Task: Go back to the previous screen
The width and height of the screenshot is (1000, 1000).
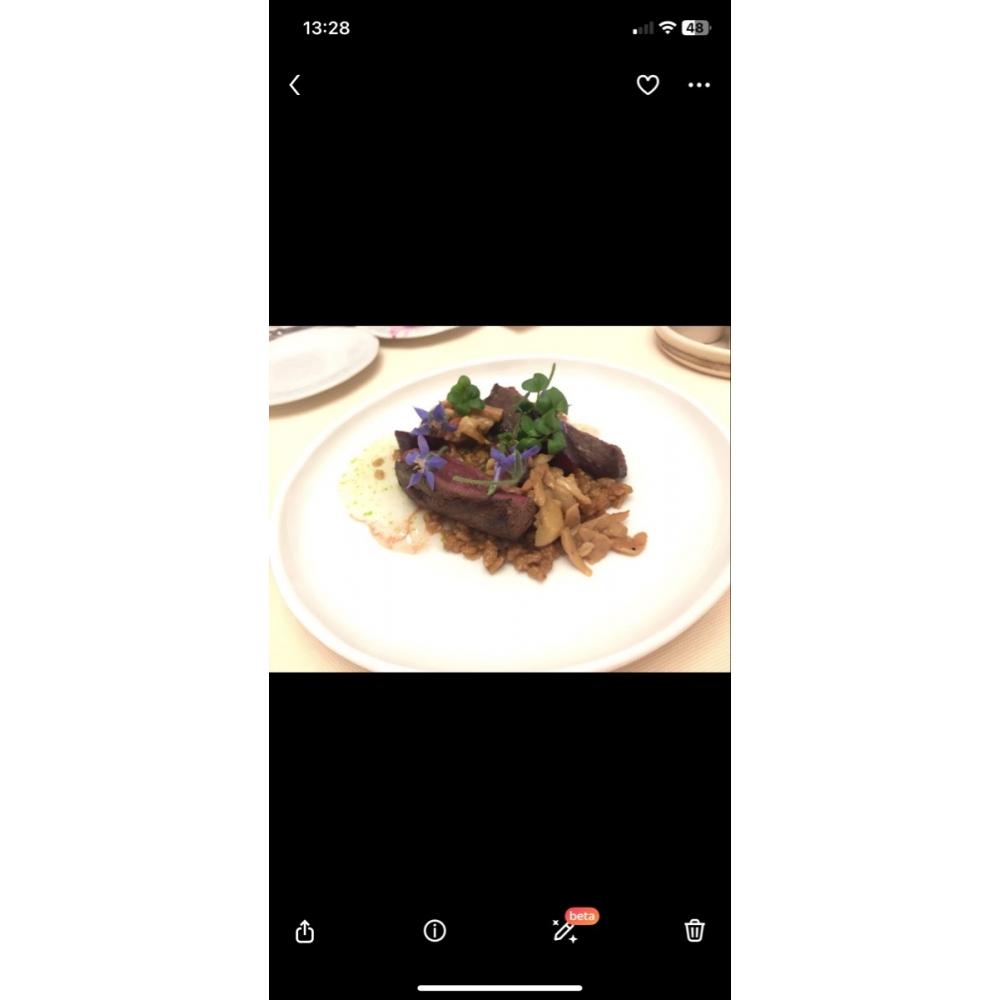Action: click(x=295, y=86)
